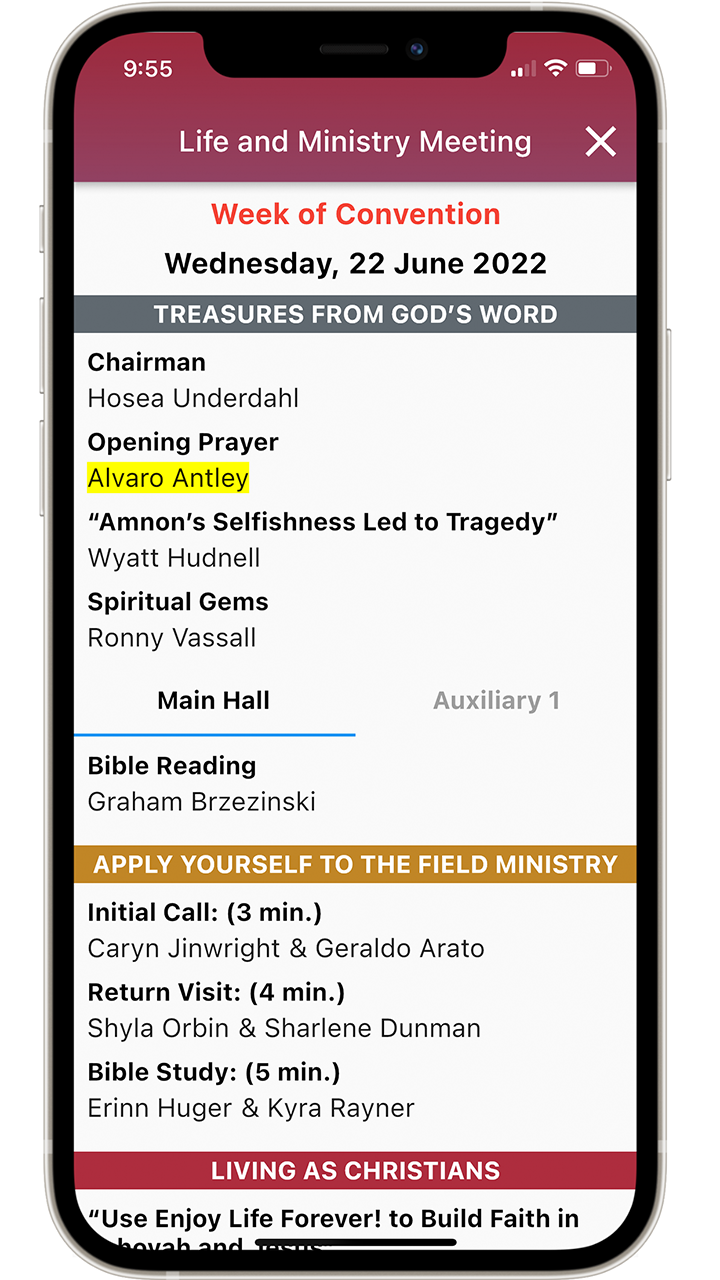This screenshot has height=1280, width=720.
Task: Open the Week of Convention notice
Action: pyautogui.click(x=355, y=213)
